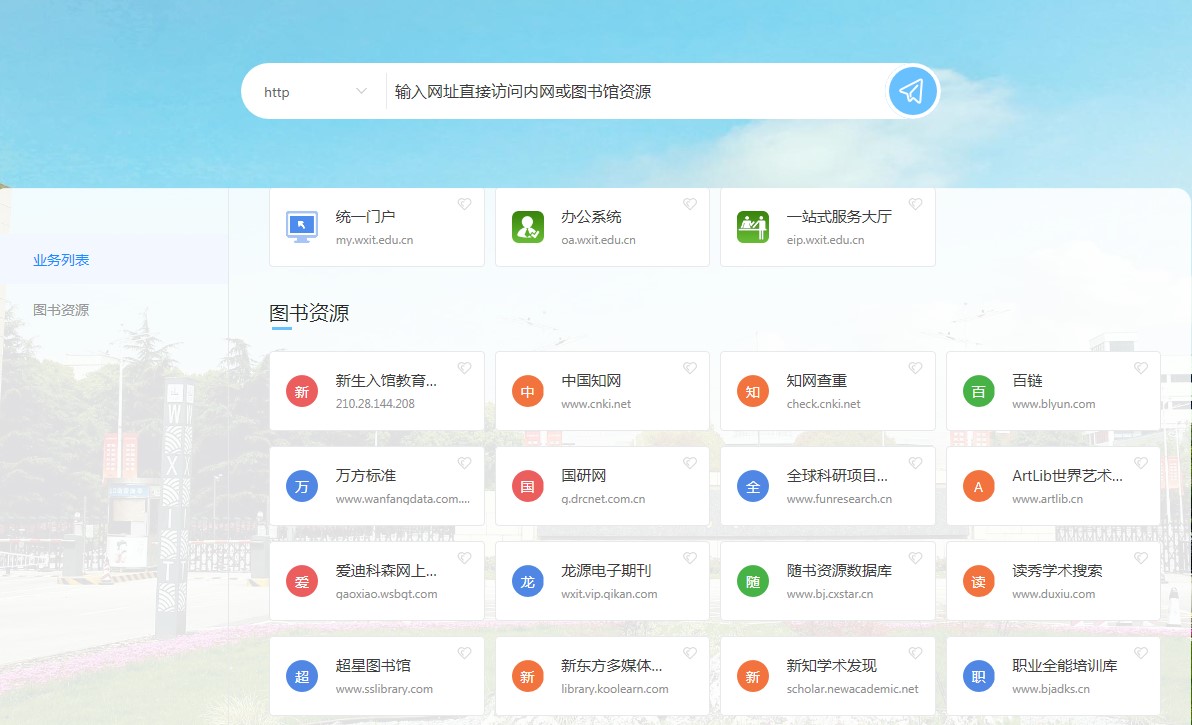Open the 知网查重 resource
The height and width of the screenshot is (725, 1192).
(827, 391)
